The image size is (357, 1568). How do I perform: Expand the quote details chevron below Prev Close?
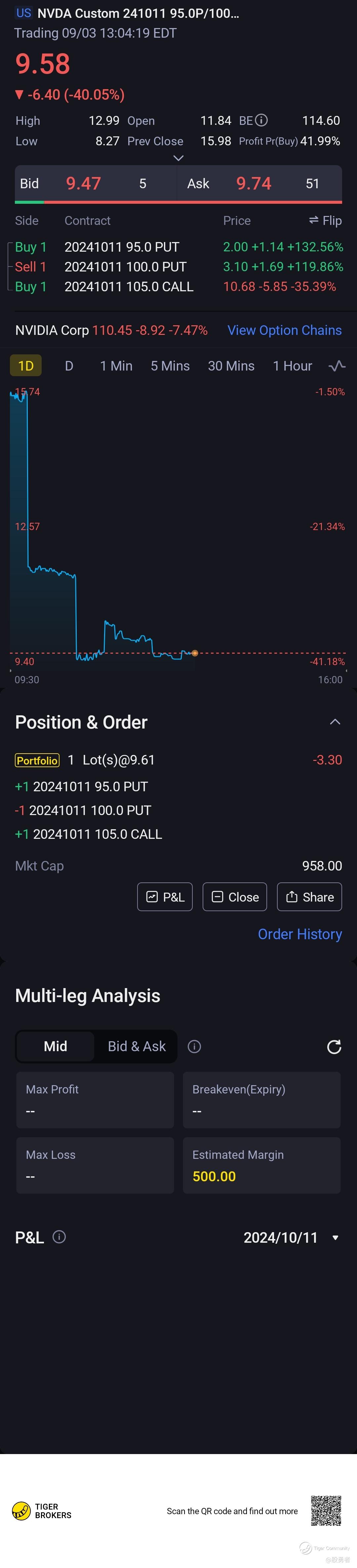point(178,158)
